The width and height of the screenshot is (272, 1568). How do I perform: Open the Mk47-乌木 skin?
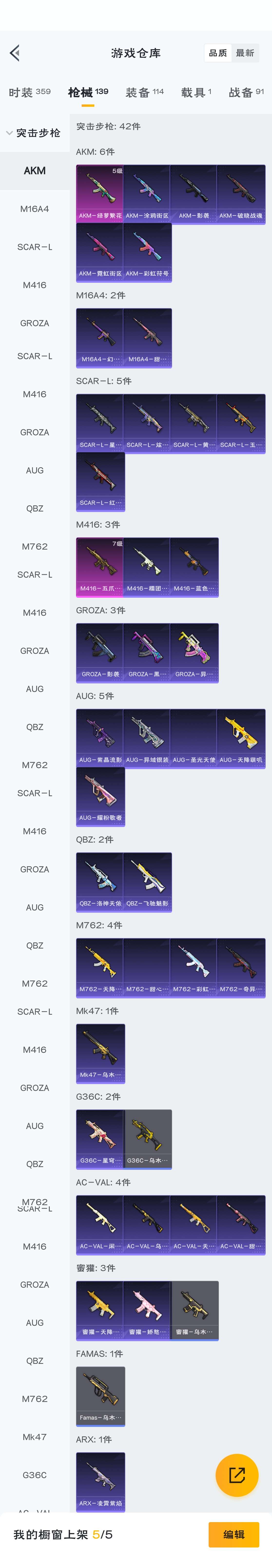100,1052
